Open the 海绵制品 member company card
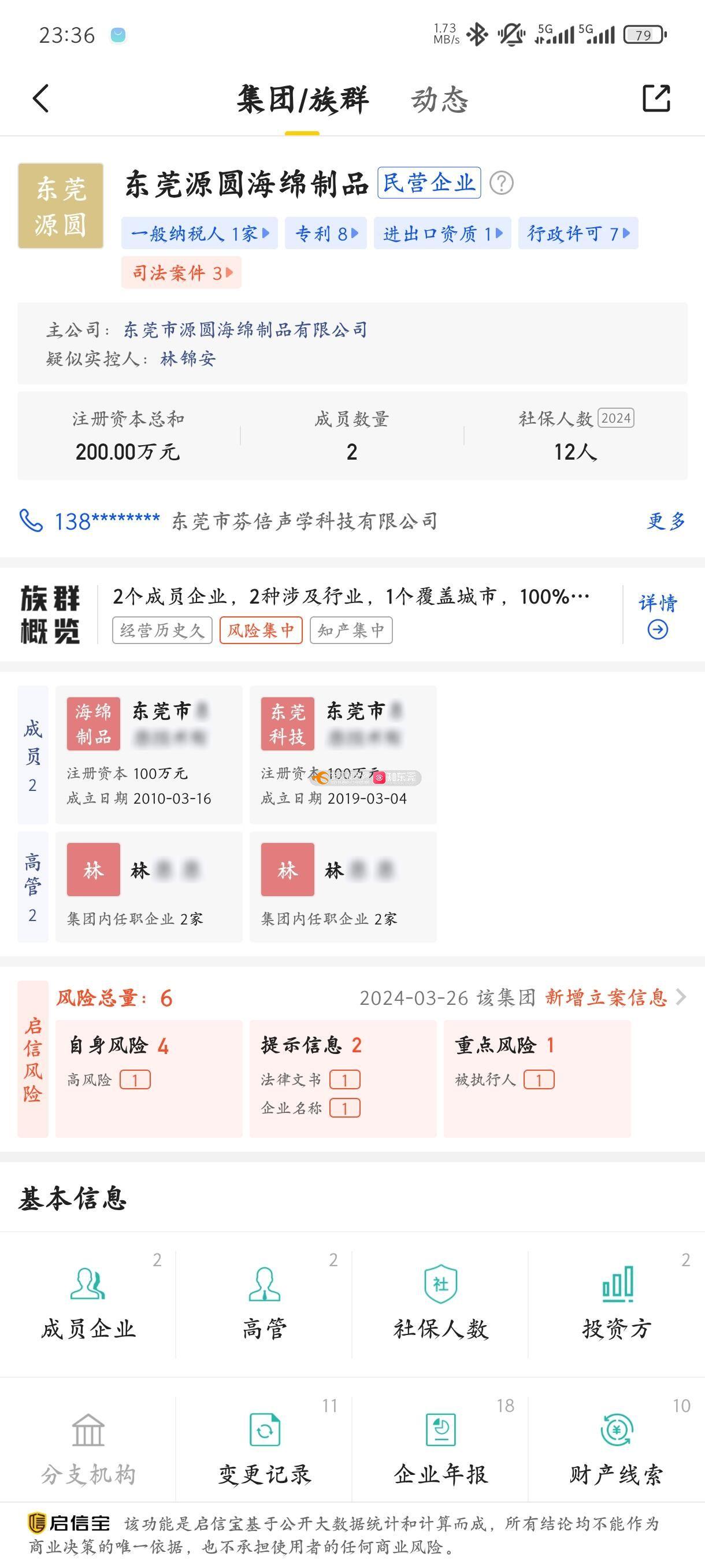Viewport: 705px width, 1568px height. [x=149, y=755]
